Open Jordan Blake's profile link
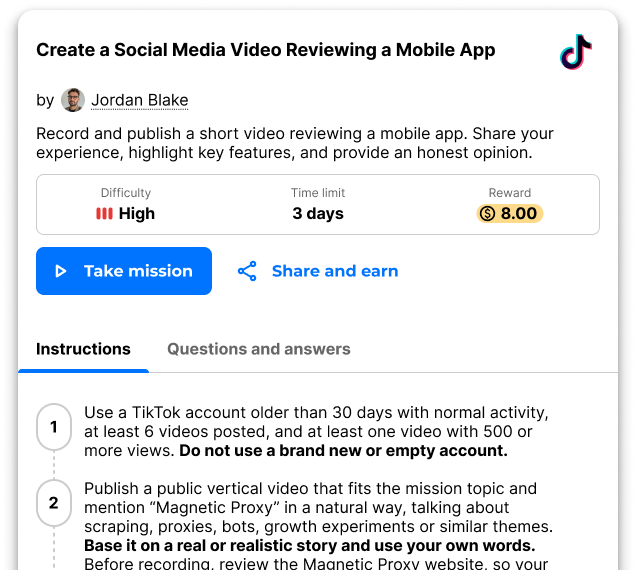Viewport: 636px width, 570px height. (140, 100)
